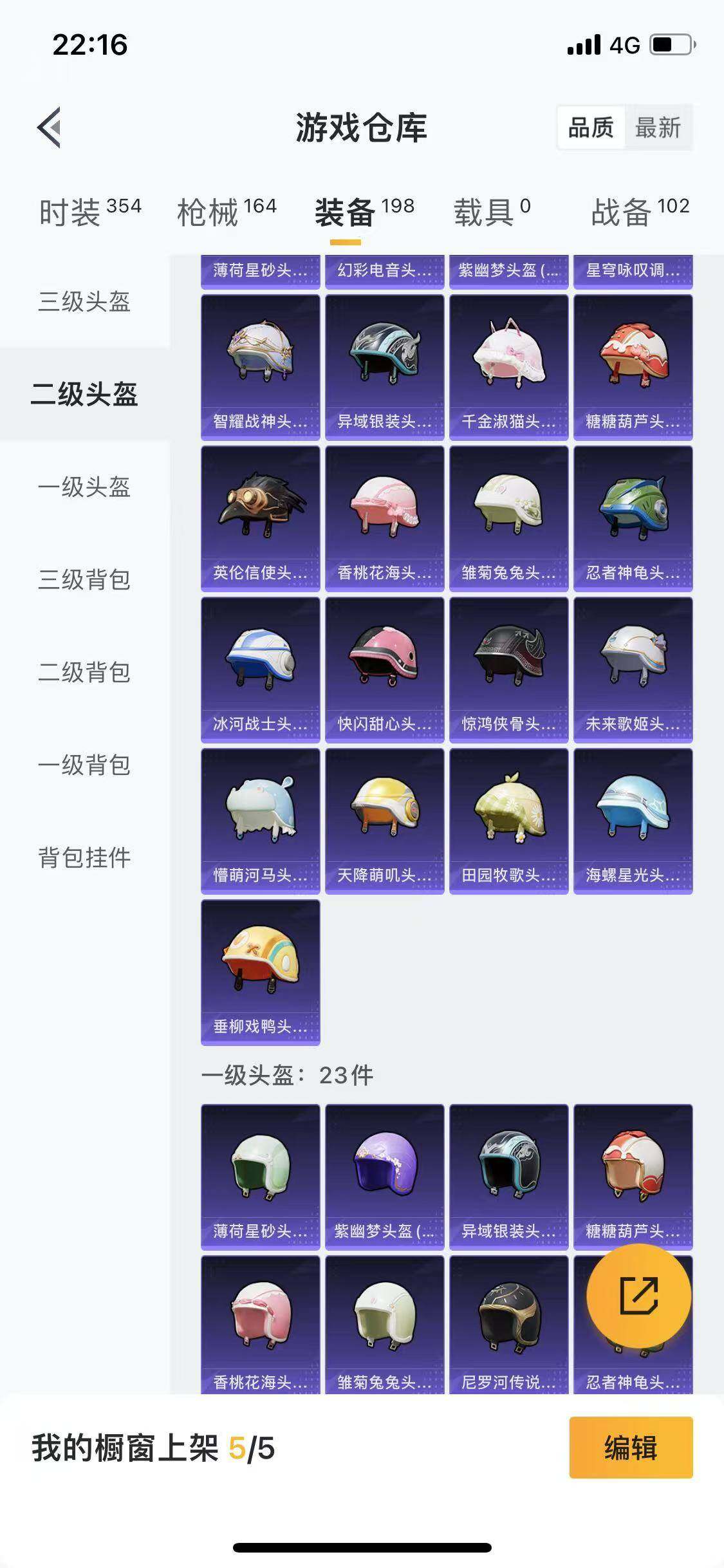Viewport: 724px width, 1568px height.
Task: Select 二级背包 in the sidebar
Action: tap(86, 673)
